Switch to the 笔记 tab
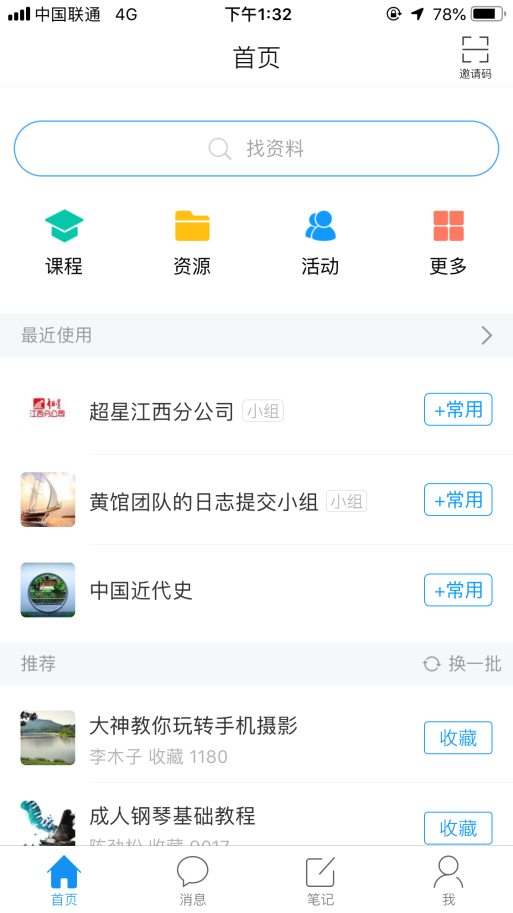513x913 pixels. 321,880
